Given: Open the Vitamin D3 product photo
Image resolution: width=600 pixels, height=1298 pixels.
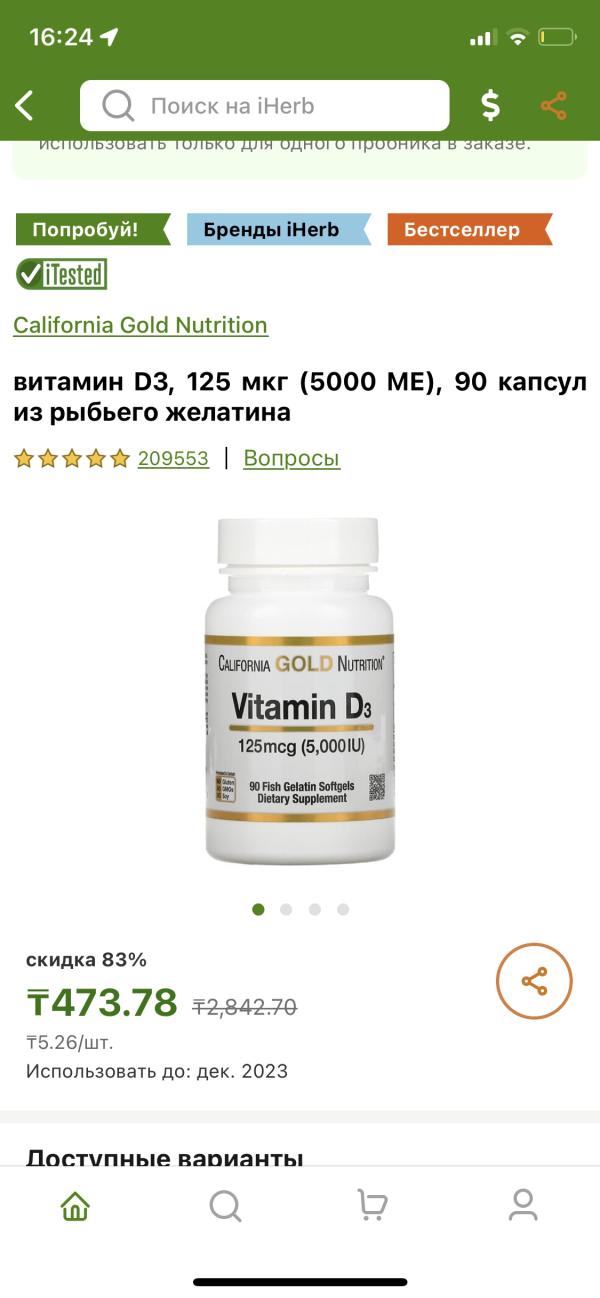Looking at the screenshot, I should point(299,690).
